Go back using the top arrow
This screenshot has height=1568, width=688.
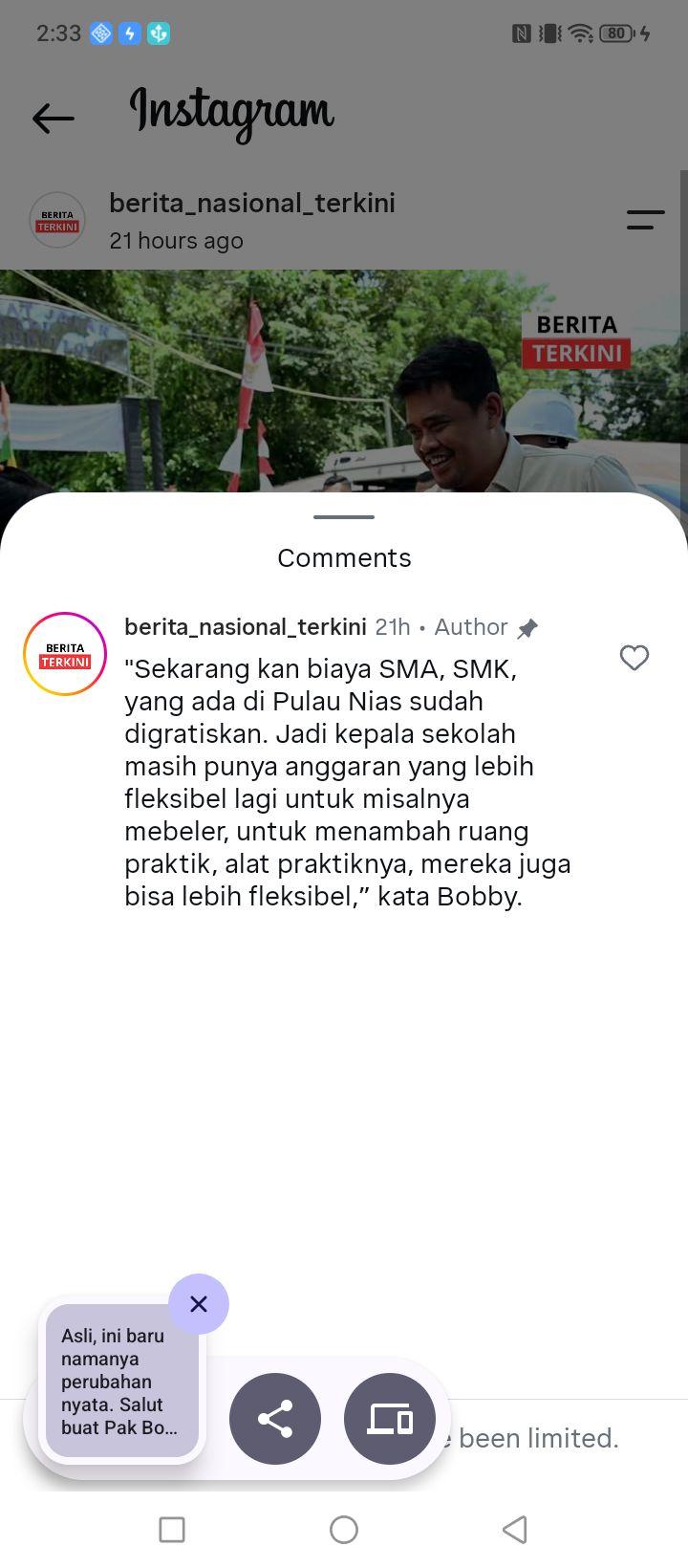(54, 119)
